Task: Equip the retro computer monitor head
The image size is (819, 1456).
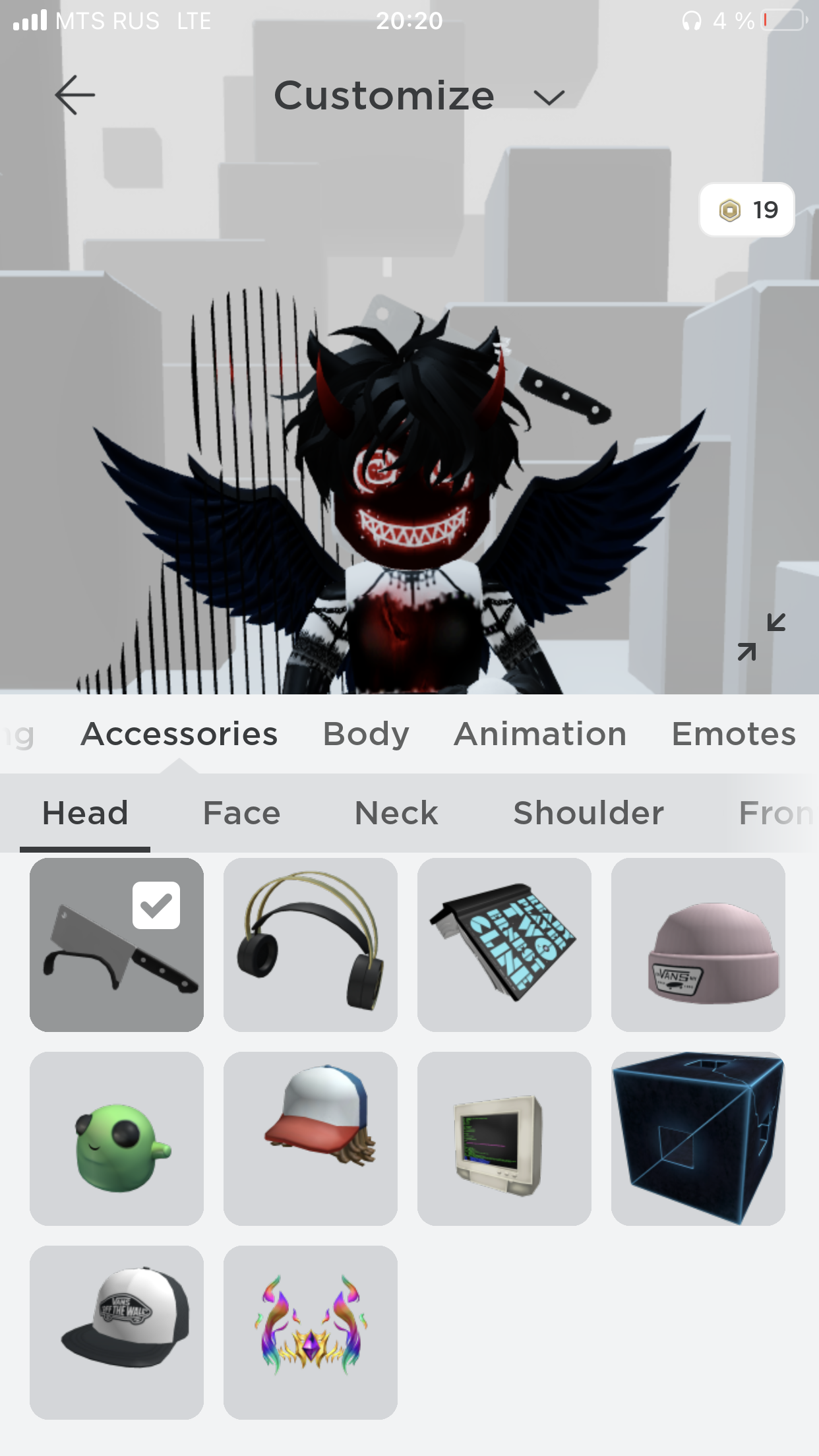Action: 504,1138
